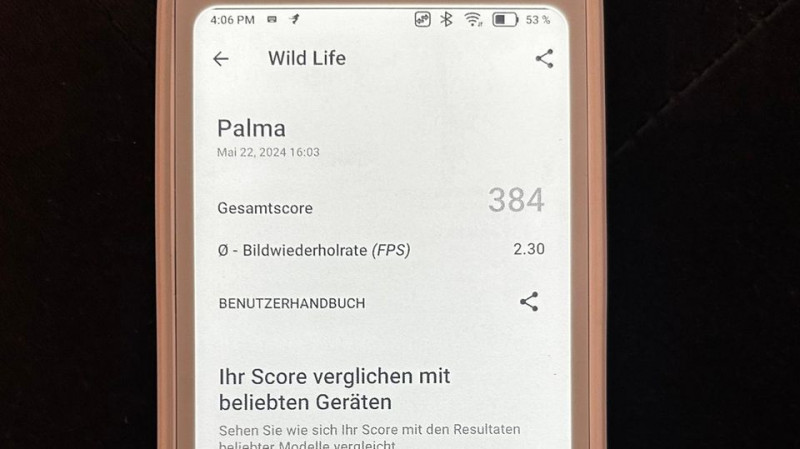Tap share icon beside BENUTZERHANDBUCH
This screenshot has width=800, height=449.
point(529,302)
